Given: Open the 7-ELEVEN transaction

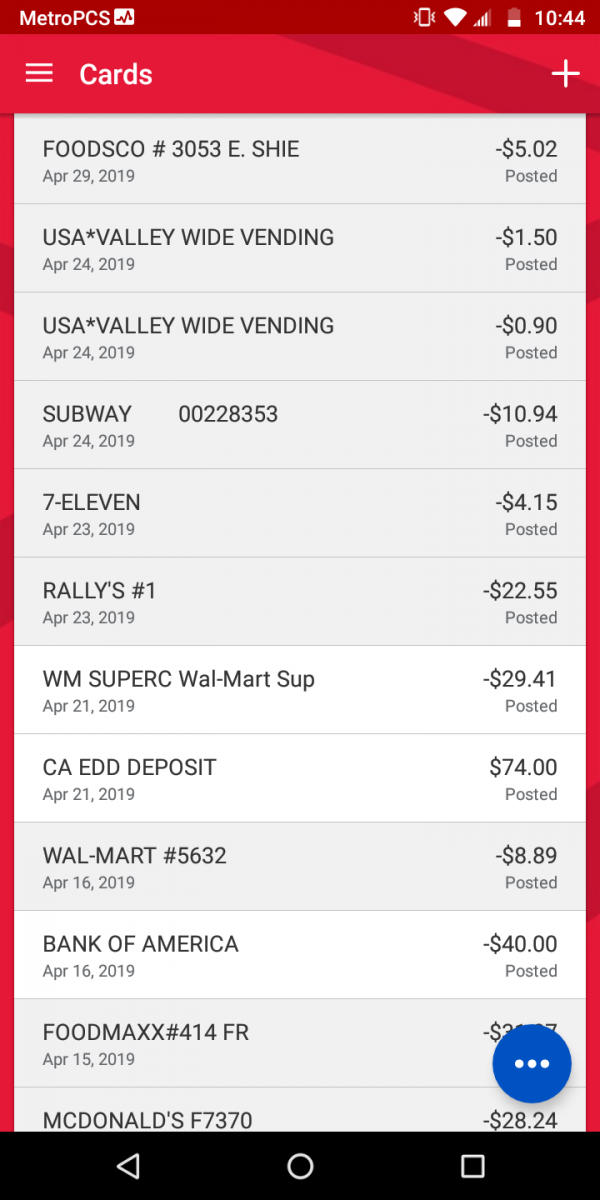Looking at the screenshot, I should (299, 513).
